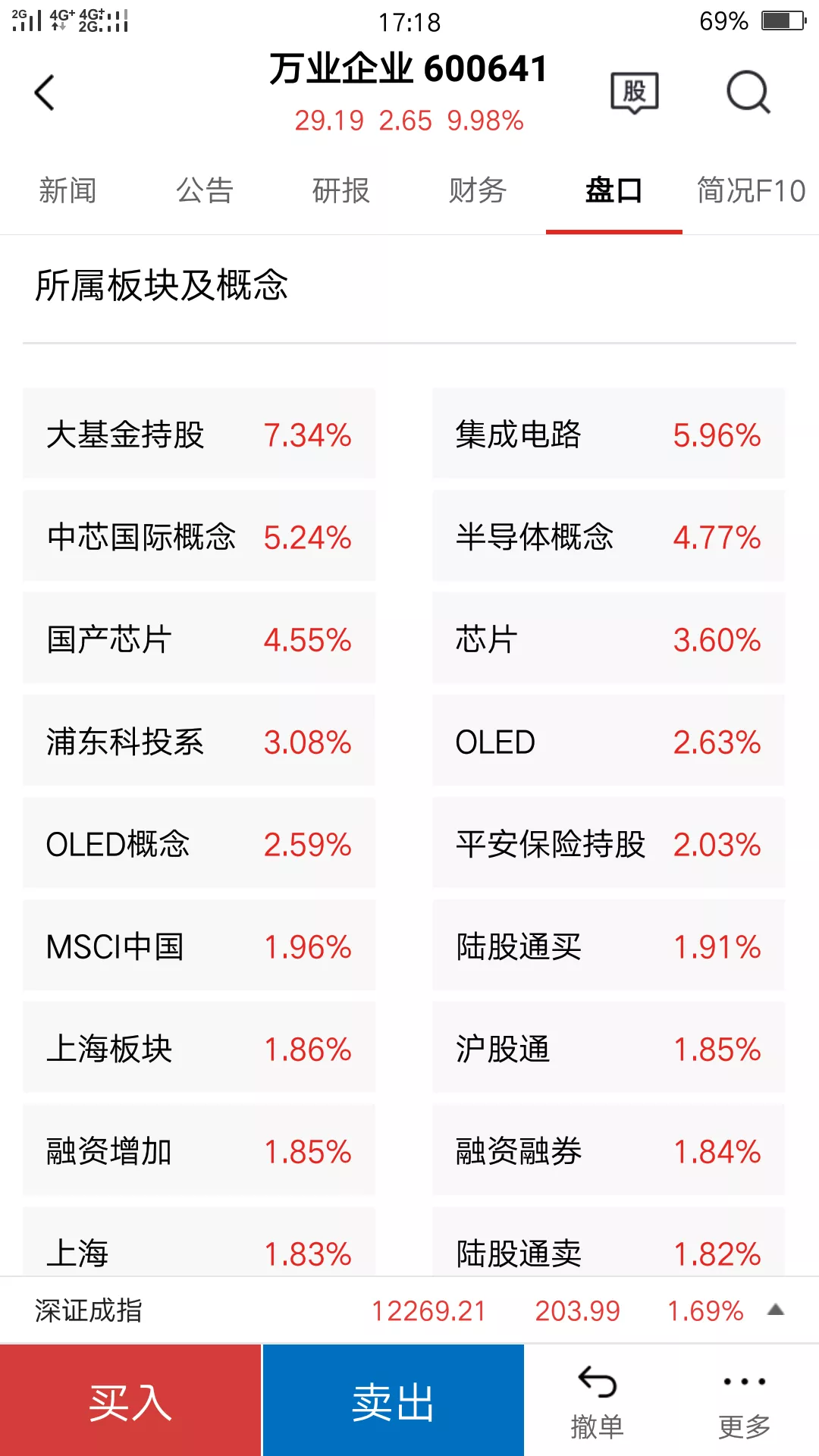Switch to the 研报 tab
819x1456 pixels.
(341, 191)
